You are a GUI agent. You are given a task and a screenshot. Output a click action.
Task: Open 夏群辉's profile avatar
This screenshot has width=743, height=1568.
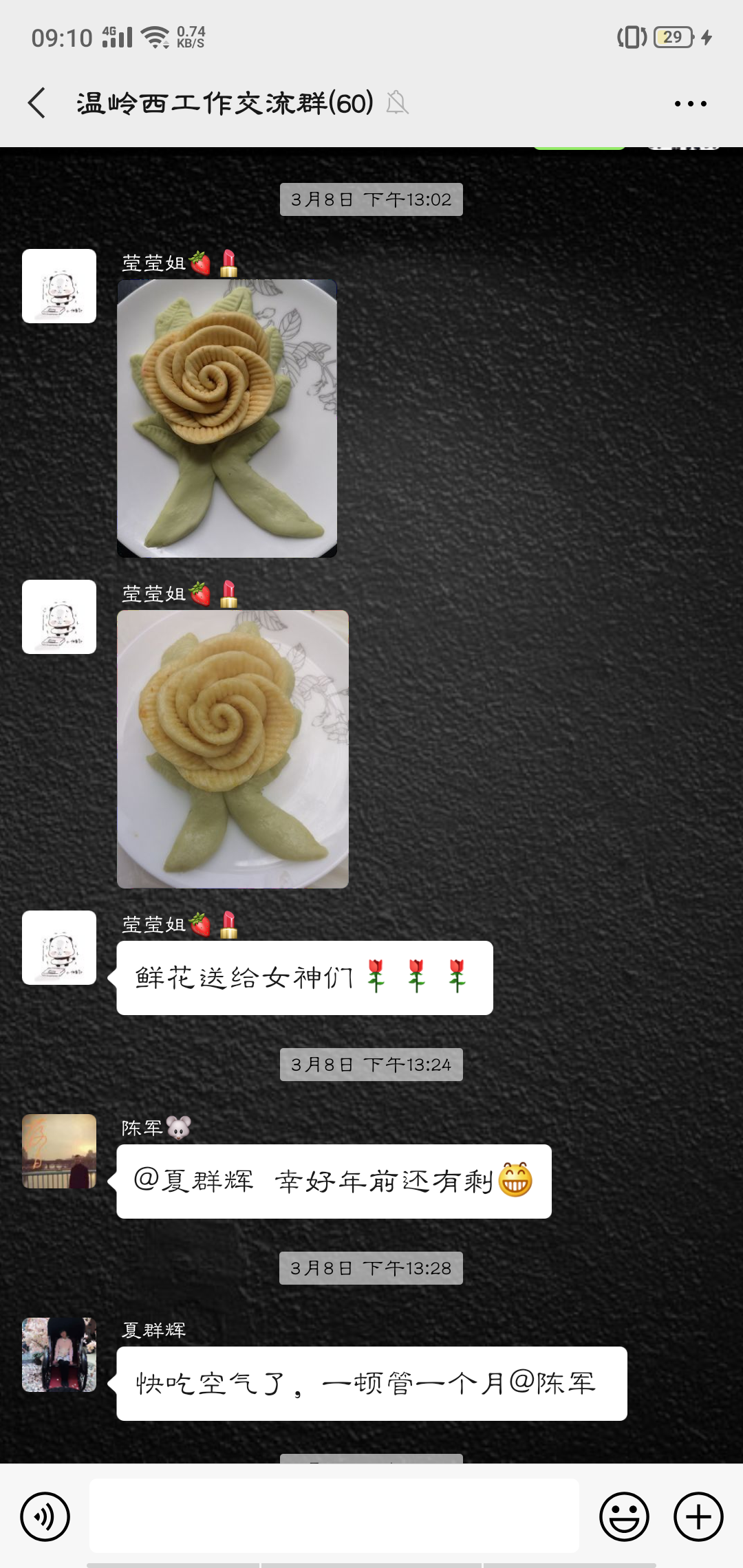pyautogui.click(x=59, y=1355)
